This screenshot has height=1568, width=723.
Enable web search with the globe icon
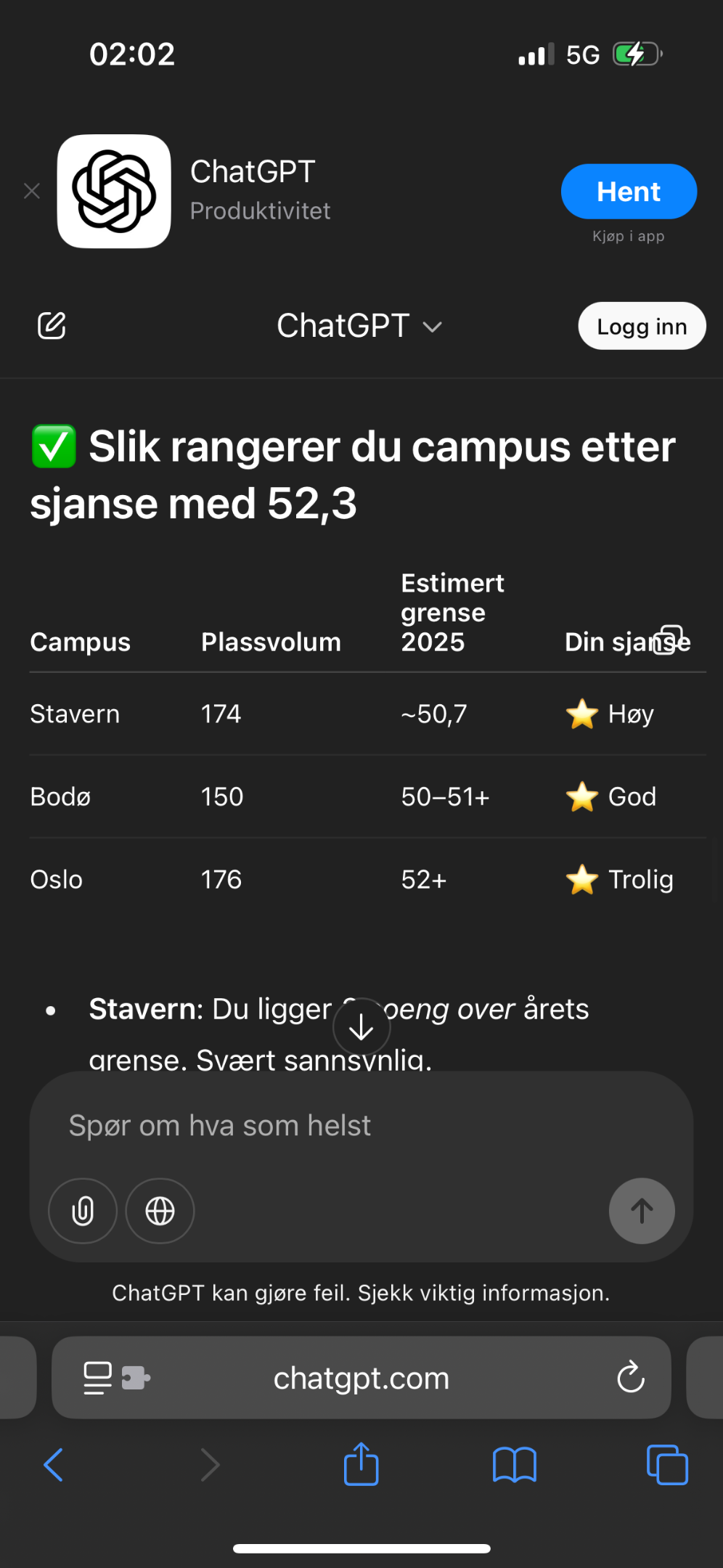(160, 1211)
